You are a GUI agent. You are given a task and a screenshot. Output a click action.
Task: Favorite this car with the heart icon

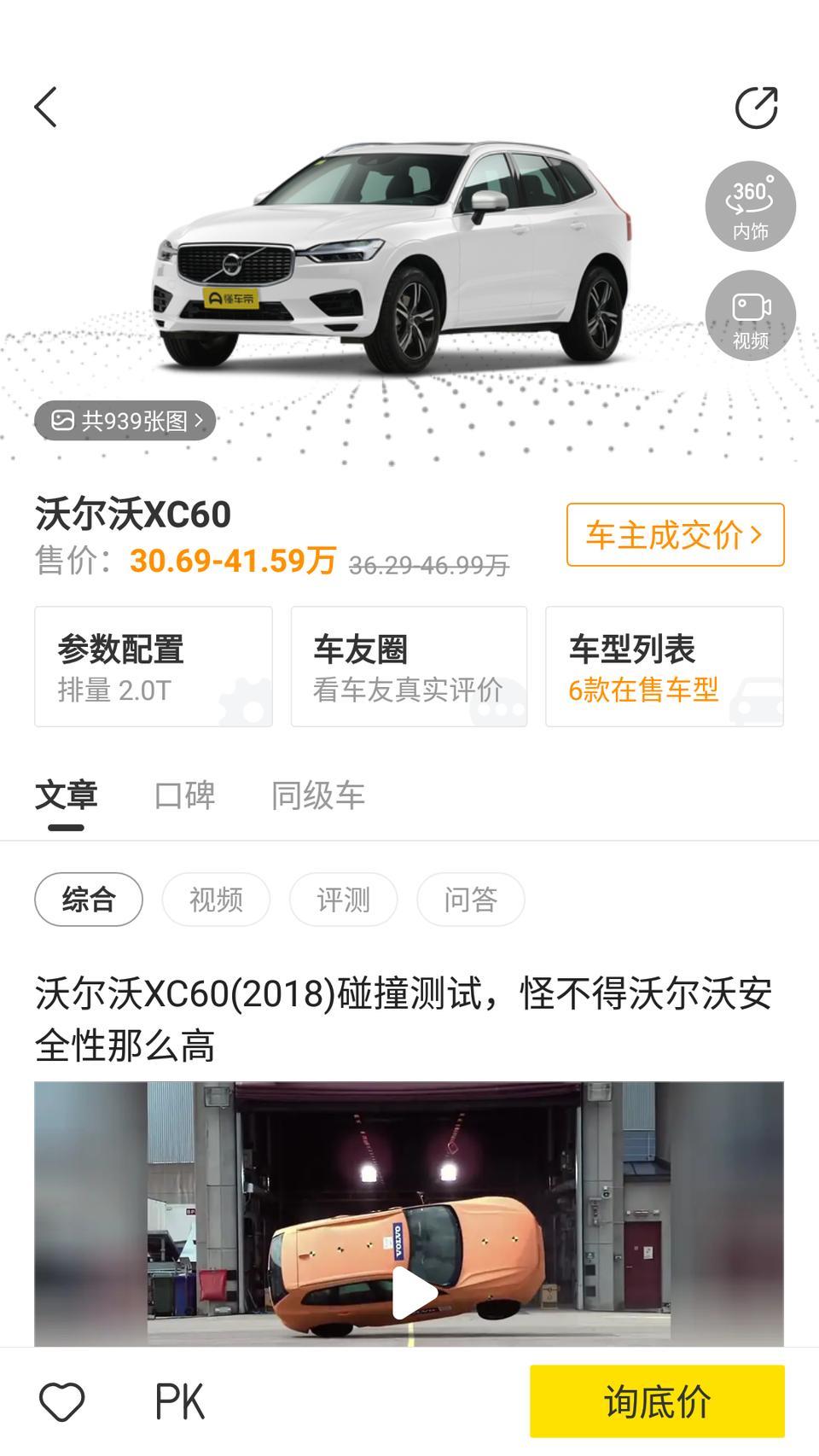tap(62, 1401)
